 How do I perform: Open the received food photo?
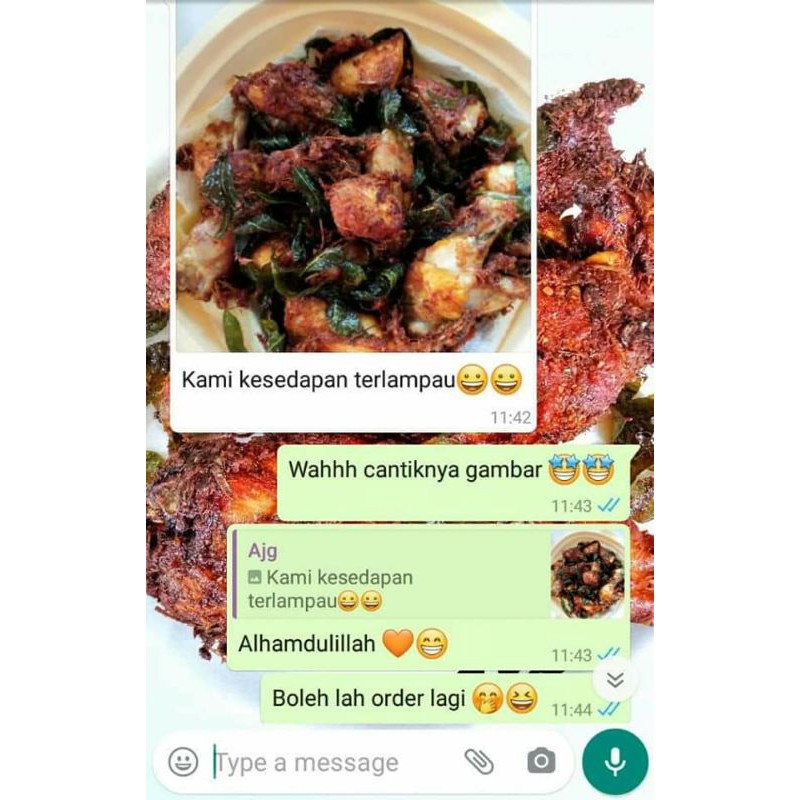coord(354,176)
